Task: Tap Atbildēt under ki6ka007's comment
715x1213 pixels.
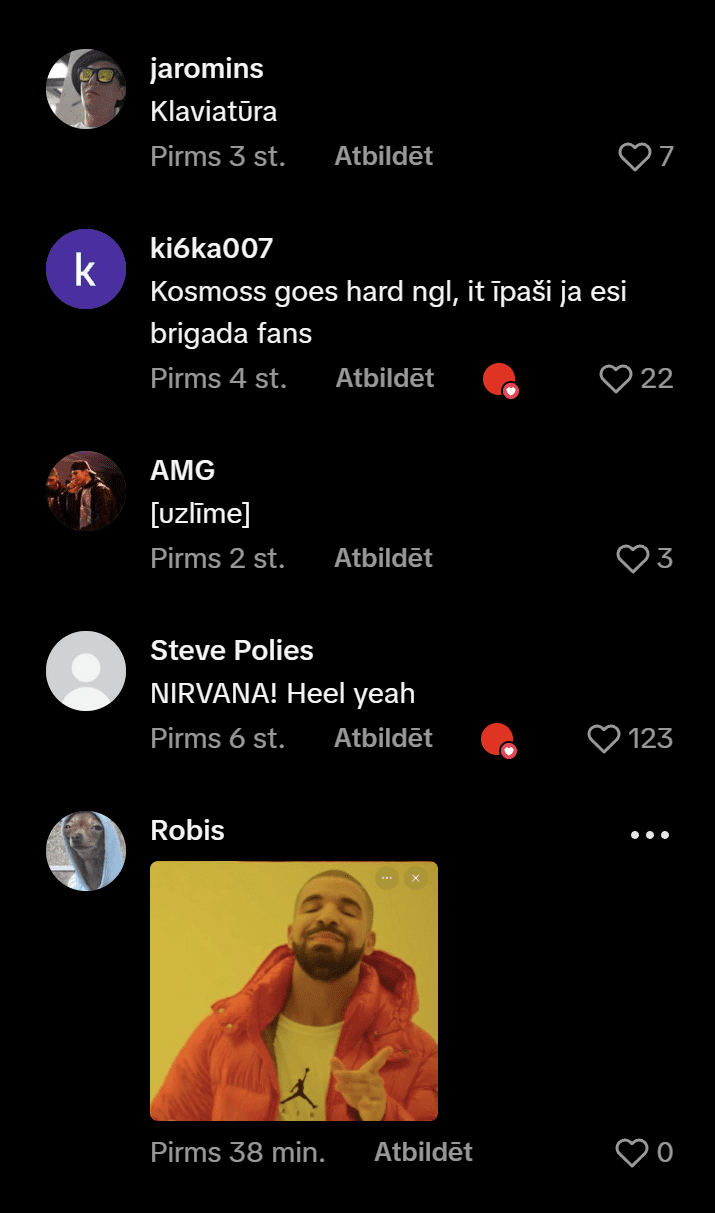Action: (385, 379)
